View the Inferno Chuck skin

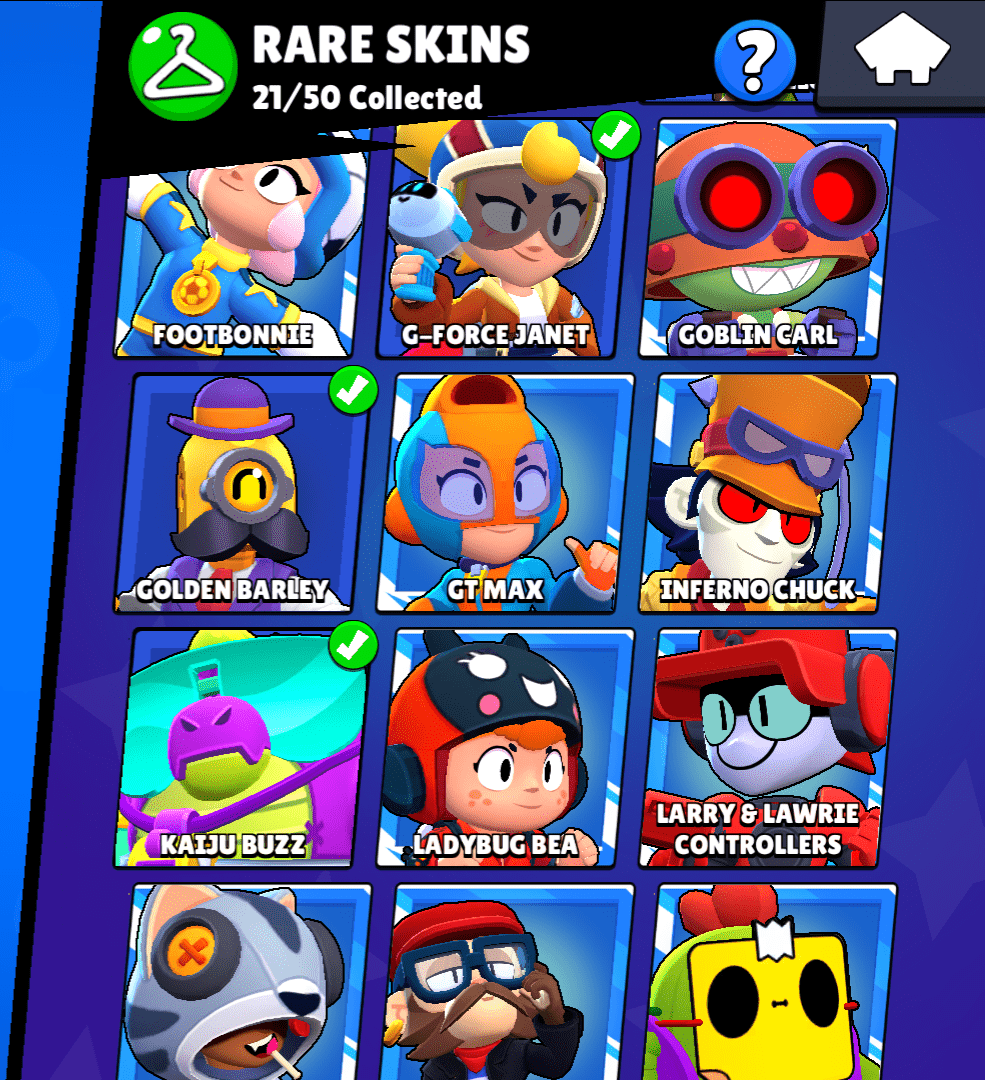(767, 493)
